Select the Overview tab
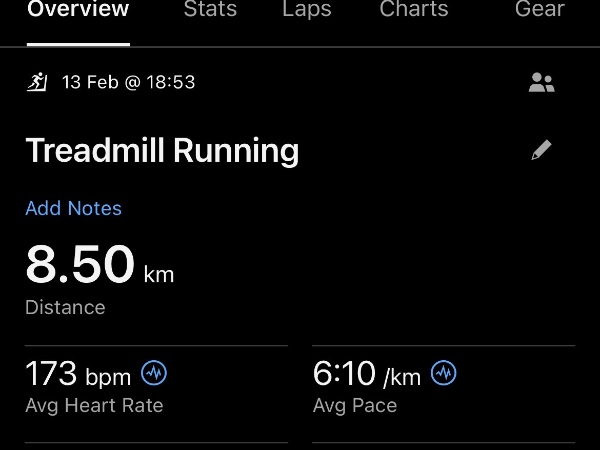This screenshot has width=600, height=450. [x=78, y=11]
